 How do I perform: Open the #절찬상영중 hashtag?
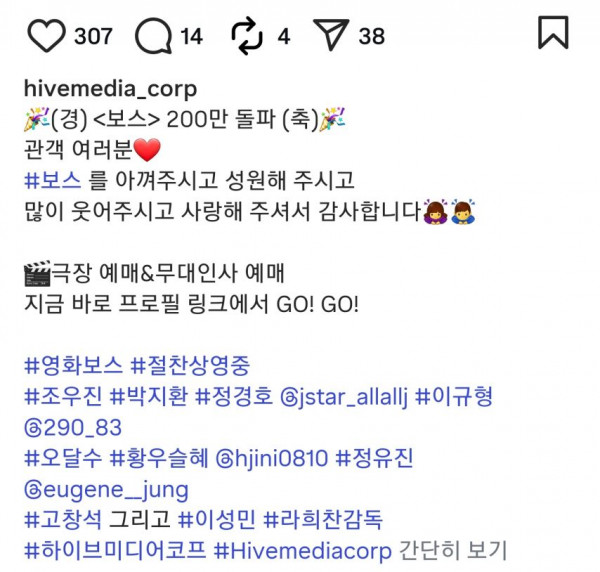tap(191, 365)
